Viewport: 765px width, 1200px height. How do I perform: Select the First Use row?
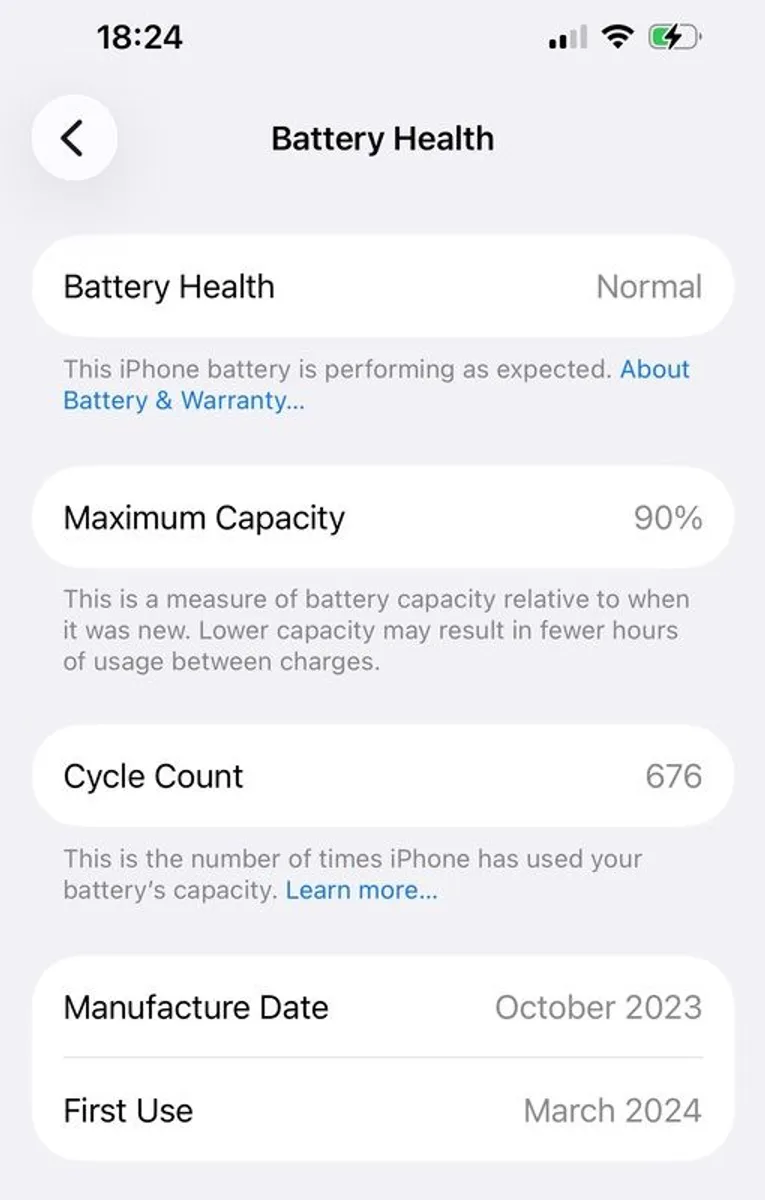tap(382, 1110)
